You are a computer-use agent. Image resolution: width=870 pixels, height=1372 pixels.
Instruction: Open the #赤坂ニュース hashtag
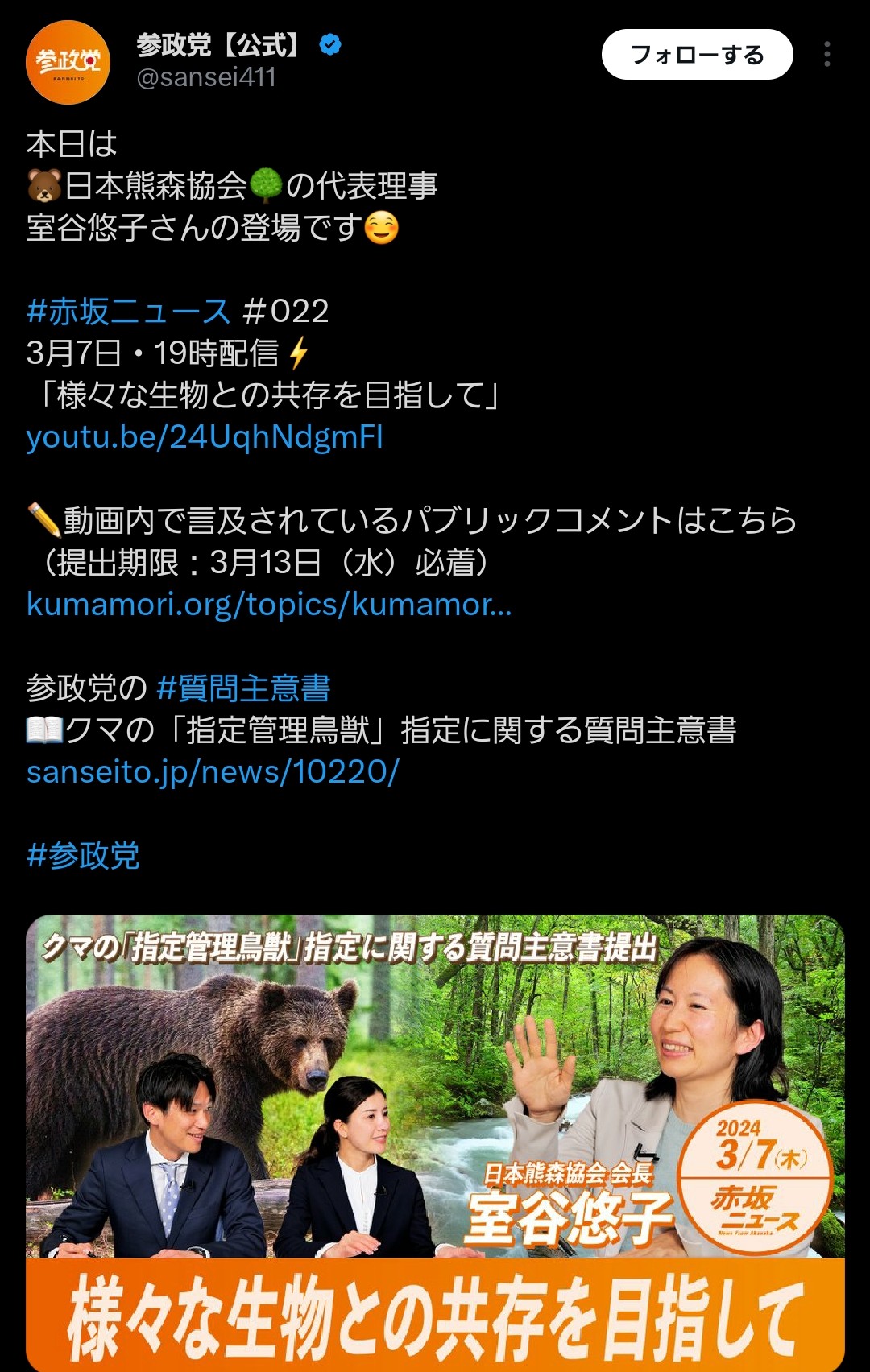[129, 311]
